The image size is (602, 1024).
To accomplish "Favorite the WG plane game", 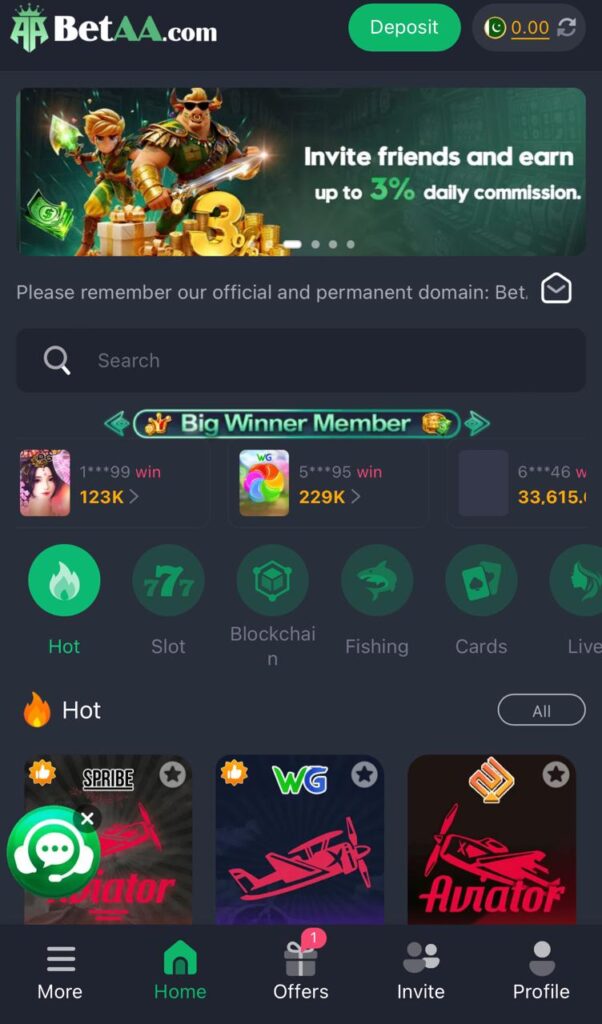I will coord(364,774).
